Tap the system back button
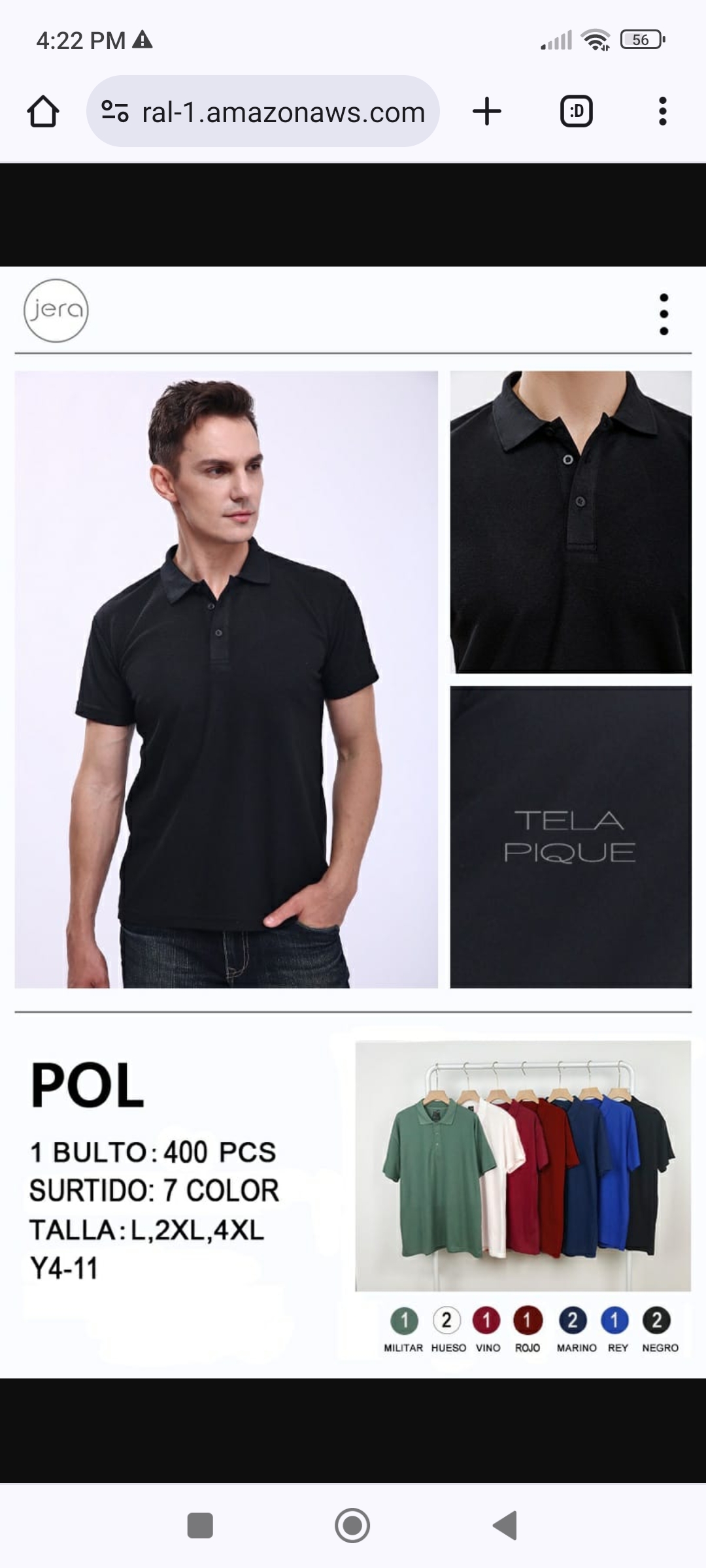This screenshot has height=1568, width=706. 505,1526
